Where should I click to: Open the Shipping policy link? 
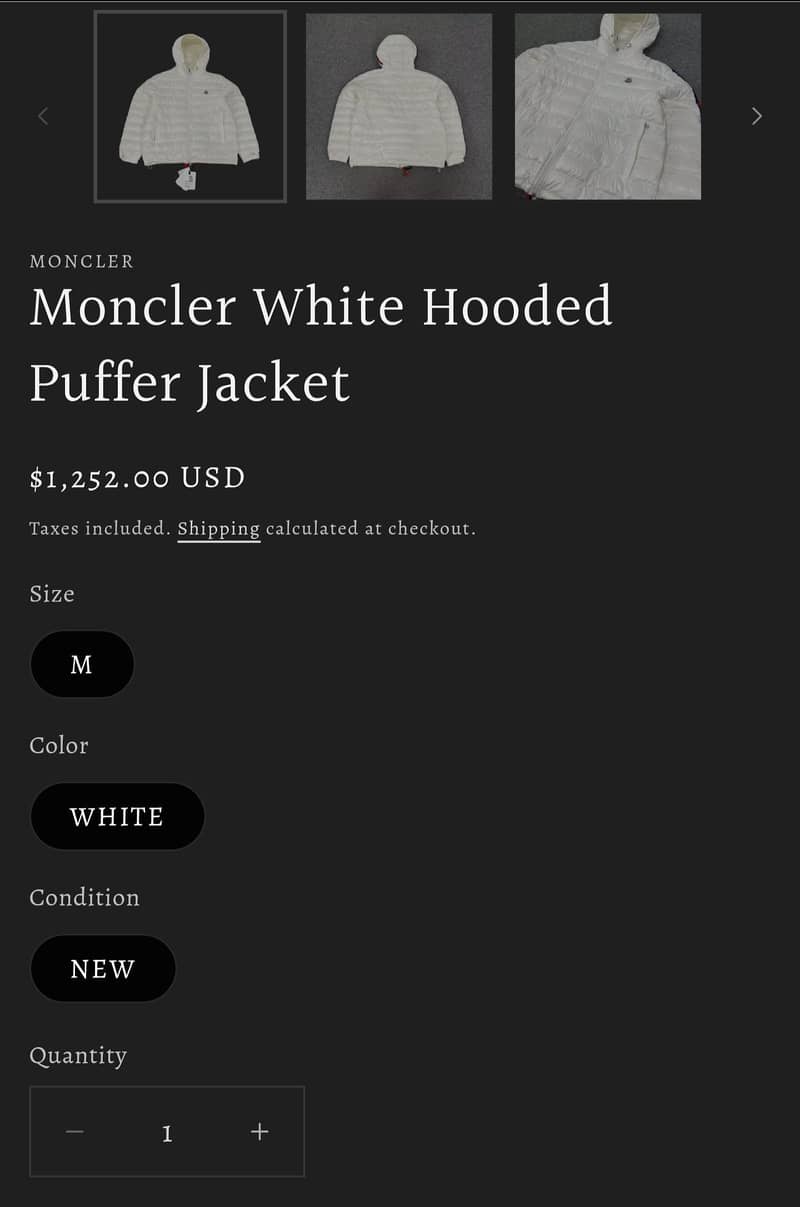(x=218, y=529)
